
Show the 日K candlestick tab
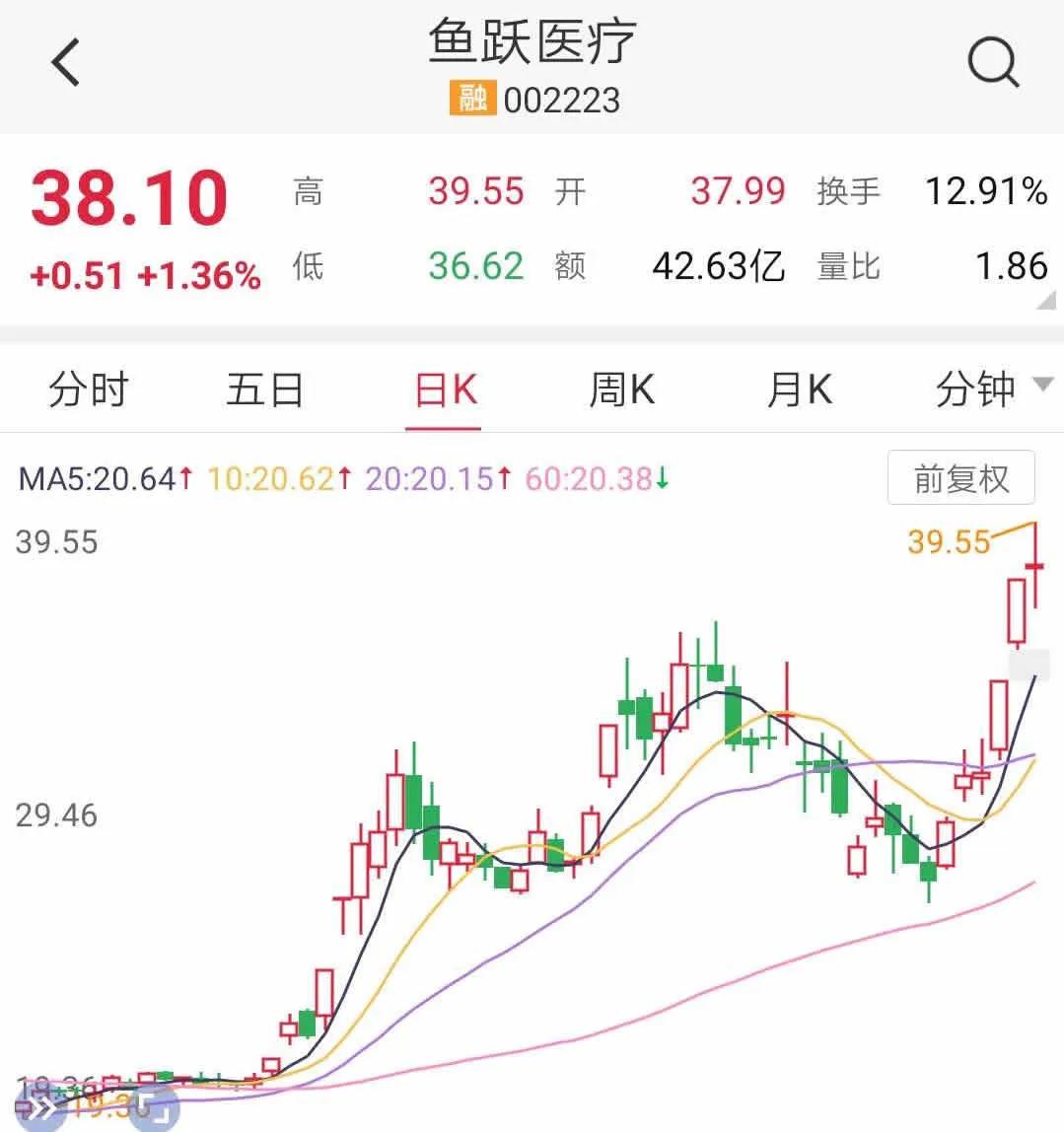pyautogui.click(x=445, y=390)
